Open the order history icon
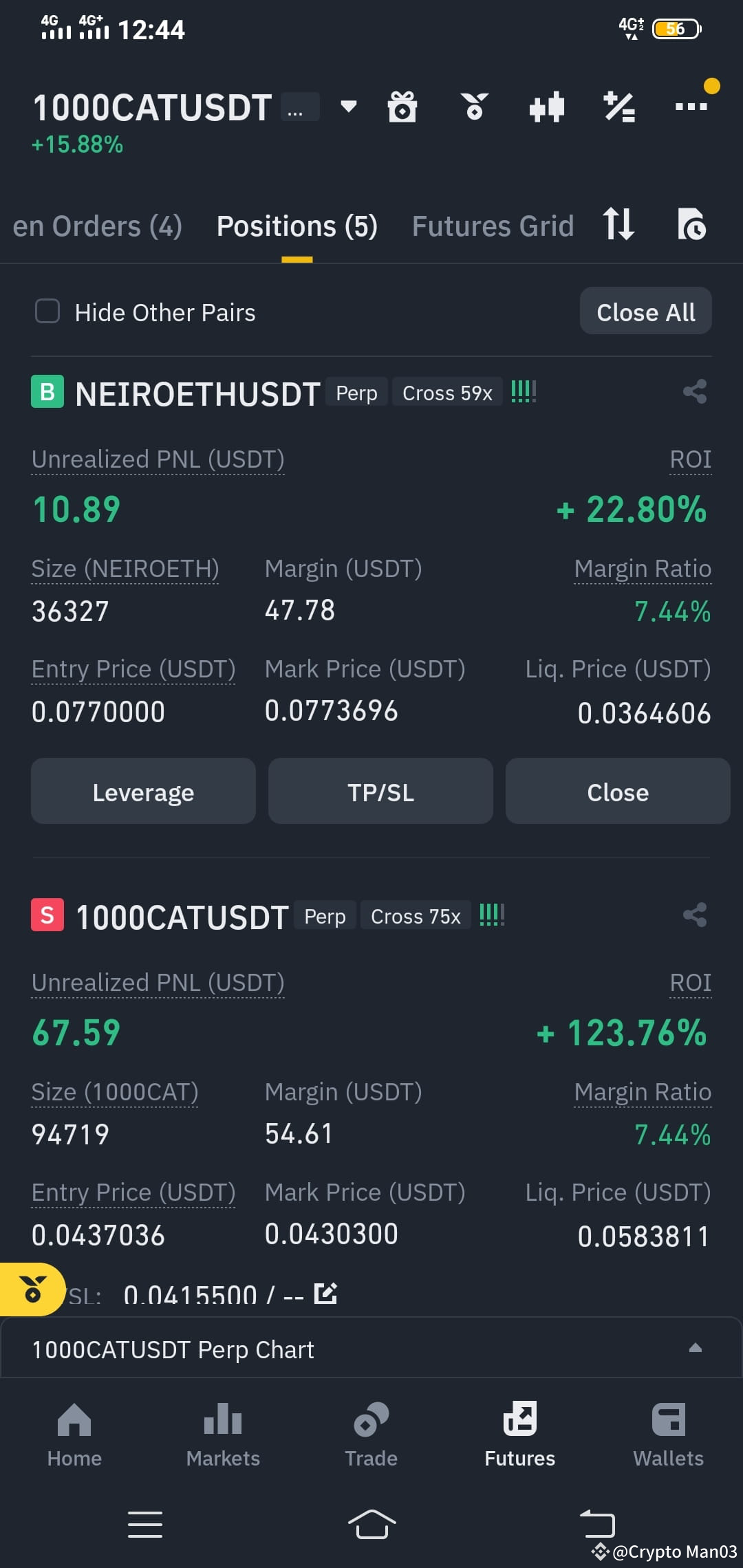743x1568 pixels. tap(692, 226)
